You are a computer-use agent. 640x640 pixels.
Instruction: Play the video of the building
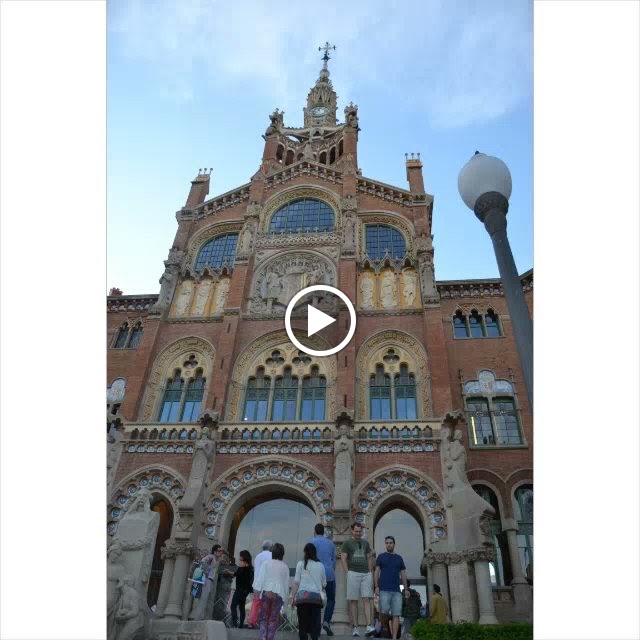coord(320,320)
